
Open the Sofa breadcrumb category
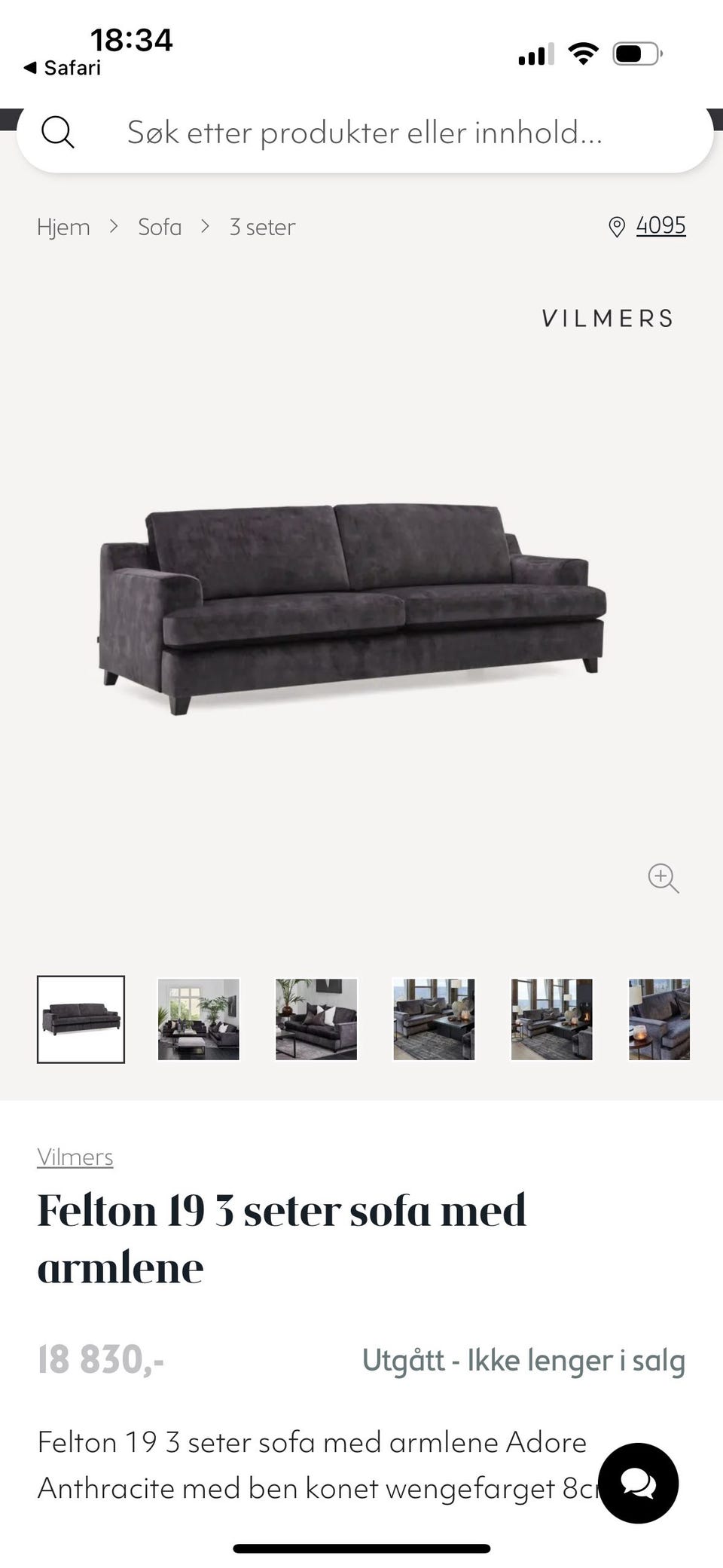tap(160, 227)
